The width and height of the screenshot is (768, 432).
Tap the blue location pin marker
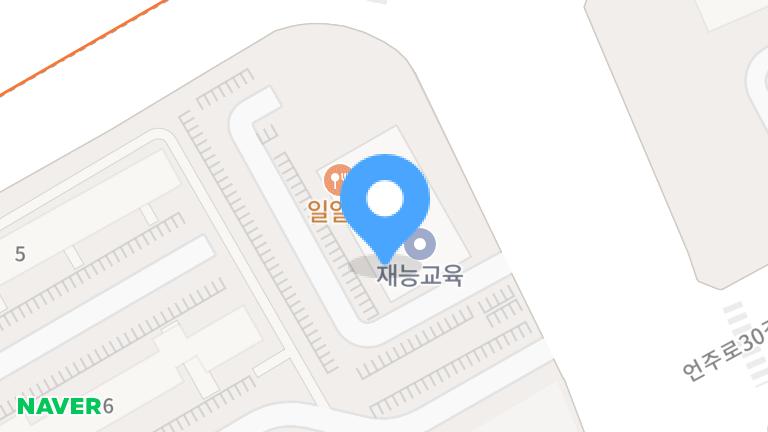385,200
